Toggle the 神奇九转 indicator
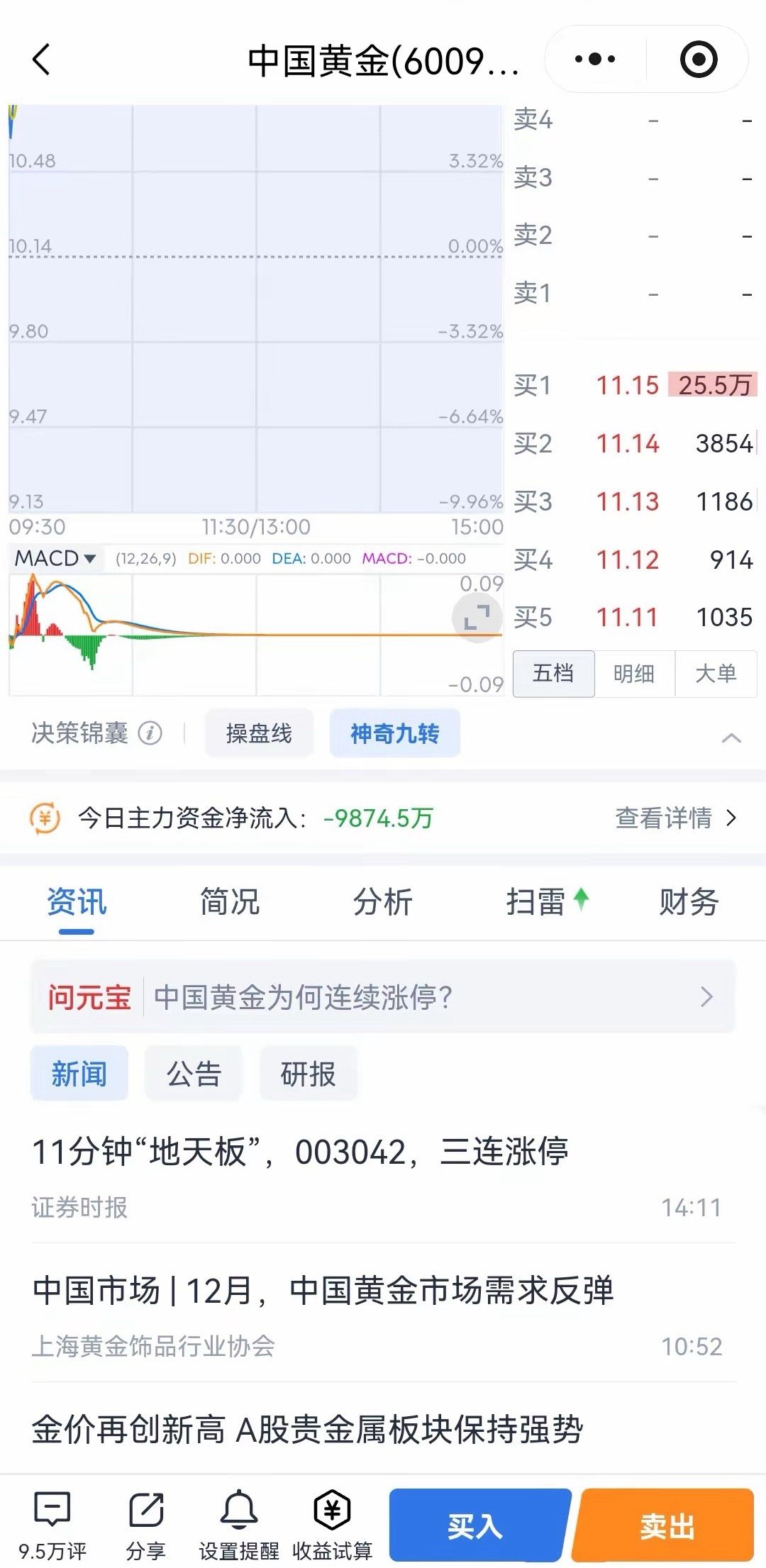Viewport: 766px width, 1568px height. point(394,733)
